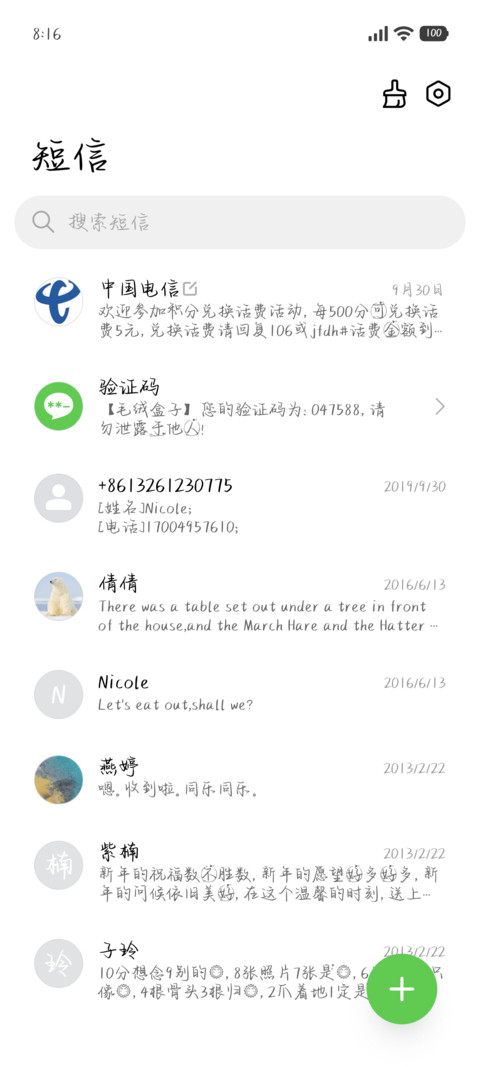The height and width of the screenshot is (1067, 480).
Task: Open the thread from +8613261230775
Action: click(x=240, y=505)
